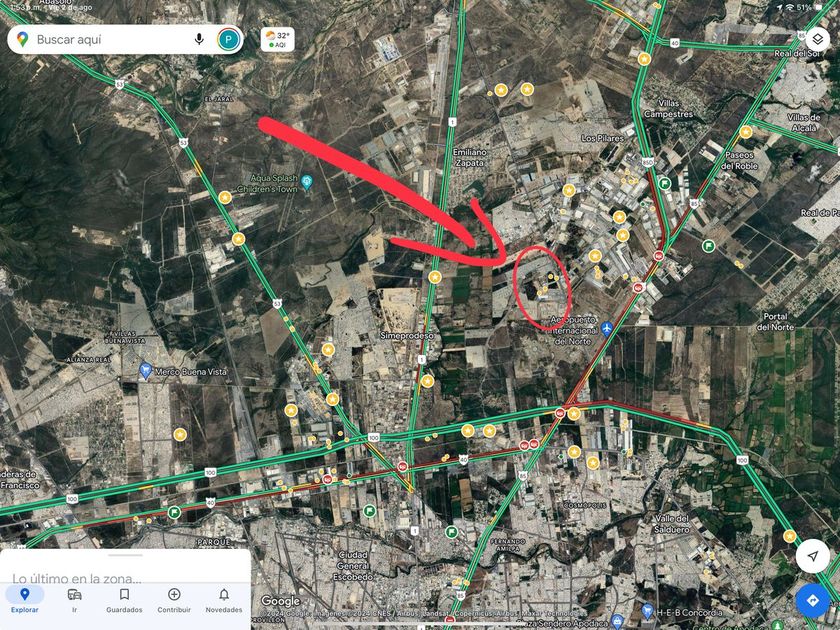Open the 32° weather and AQI chip
The image size is (840, 630).
point(278,40)
